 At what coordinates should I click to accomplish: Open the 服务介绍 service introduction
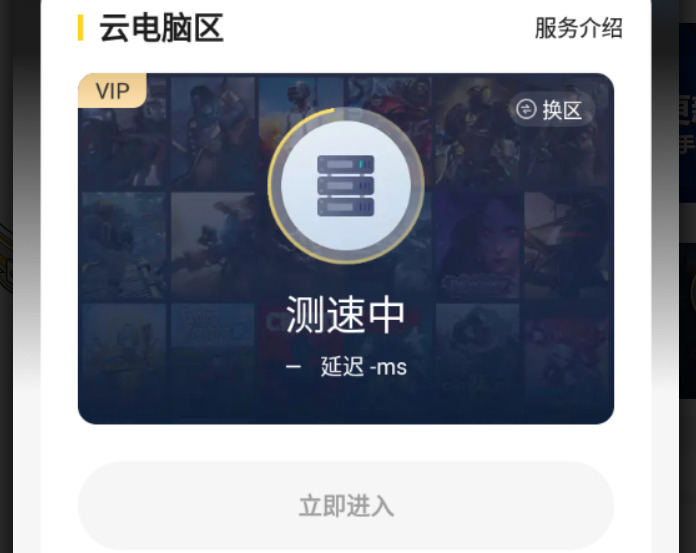tap(578, 28)
